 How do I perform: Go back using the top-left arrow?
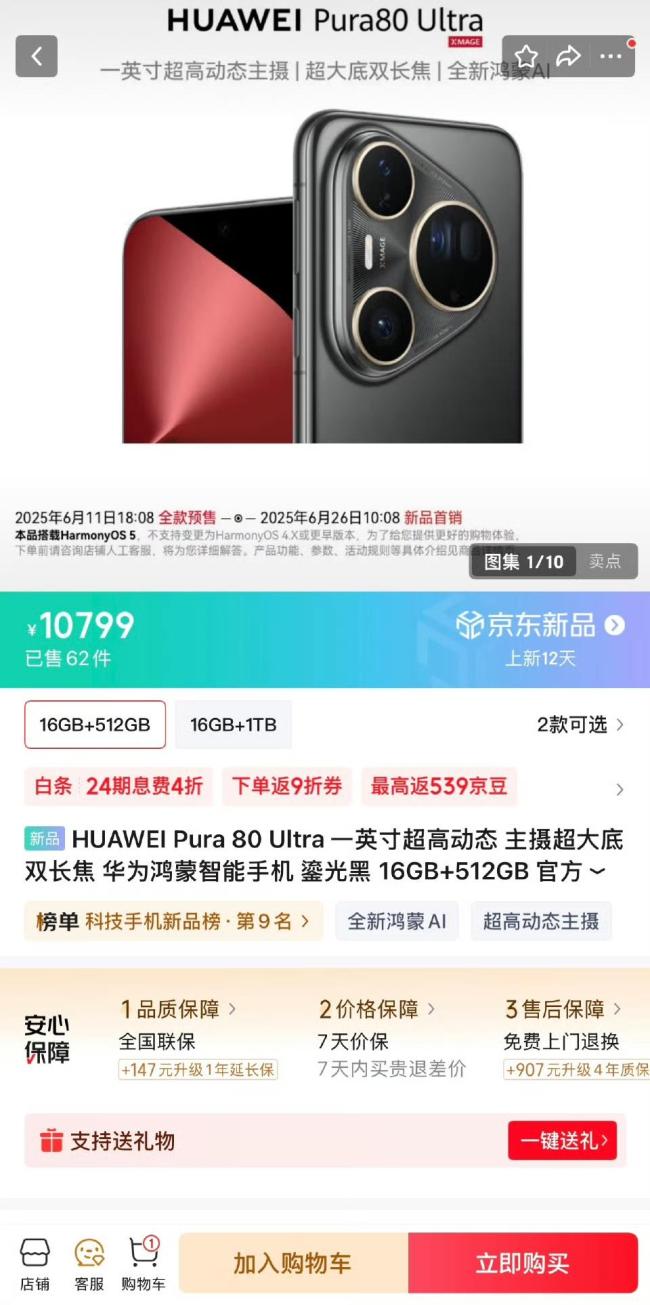coord(37,56)
